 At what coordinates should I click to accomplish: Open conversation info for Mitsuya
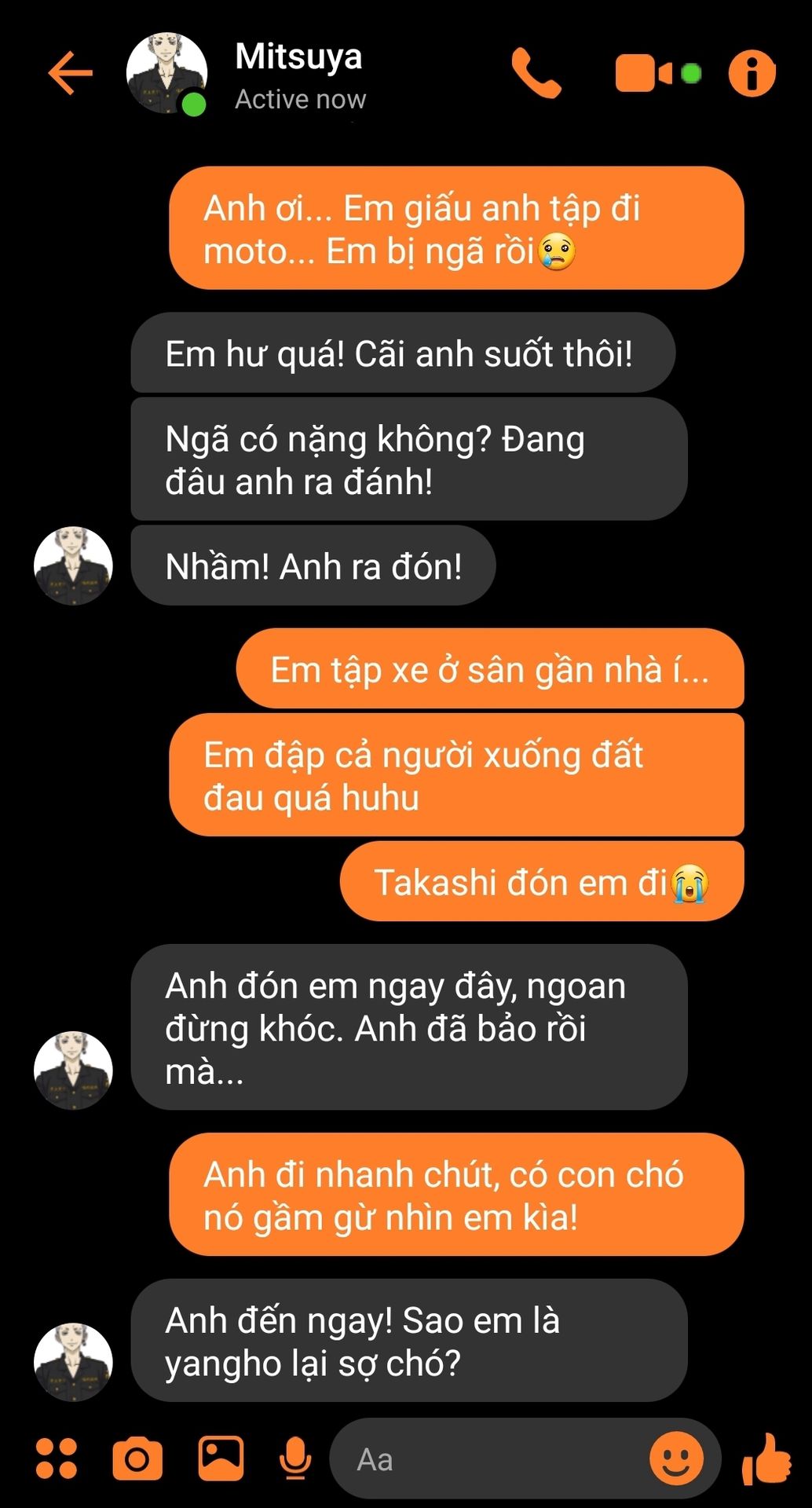click(x=752, y=73)
